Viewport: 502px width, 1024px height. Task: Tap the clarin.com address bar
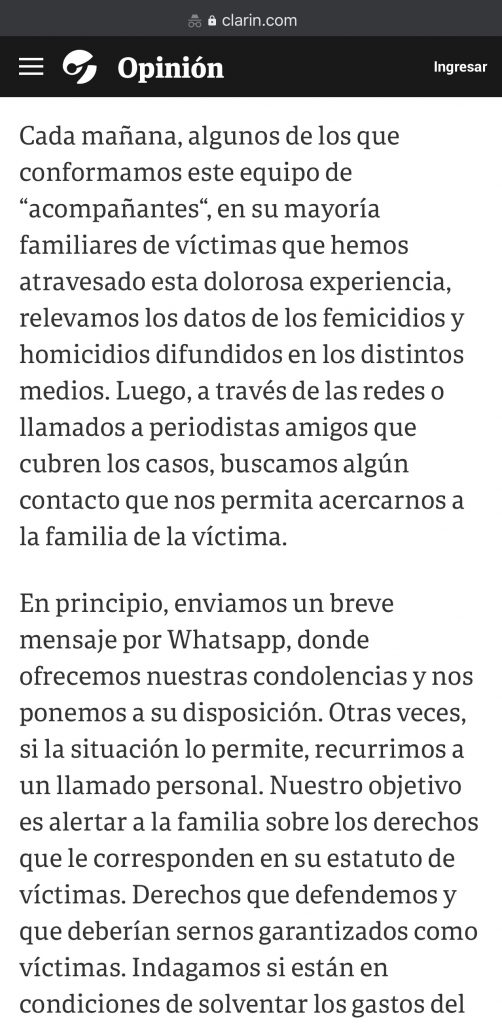(251, 20)
